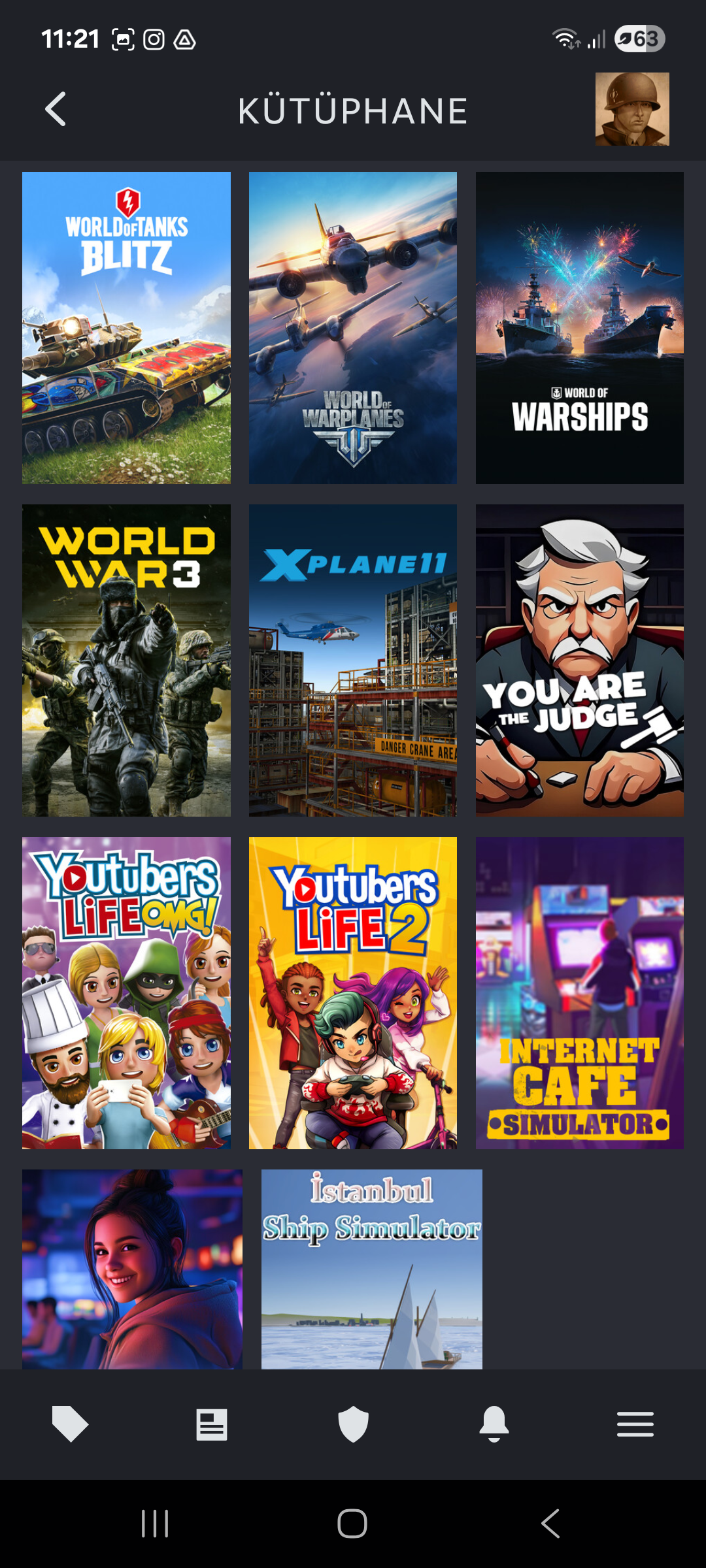Image resolution: width=706 pixels, height=1568 pixels.
Task: Select the World of Warplanes game
Action: (353, 327)
